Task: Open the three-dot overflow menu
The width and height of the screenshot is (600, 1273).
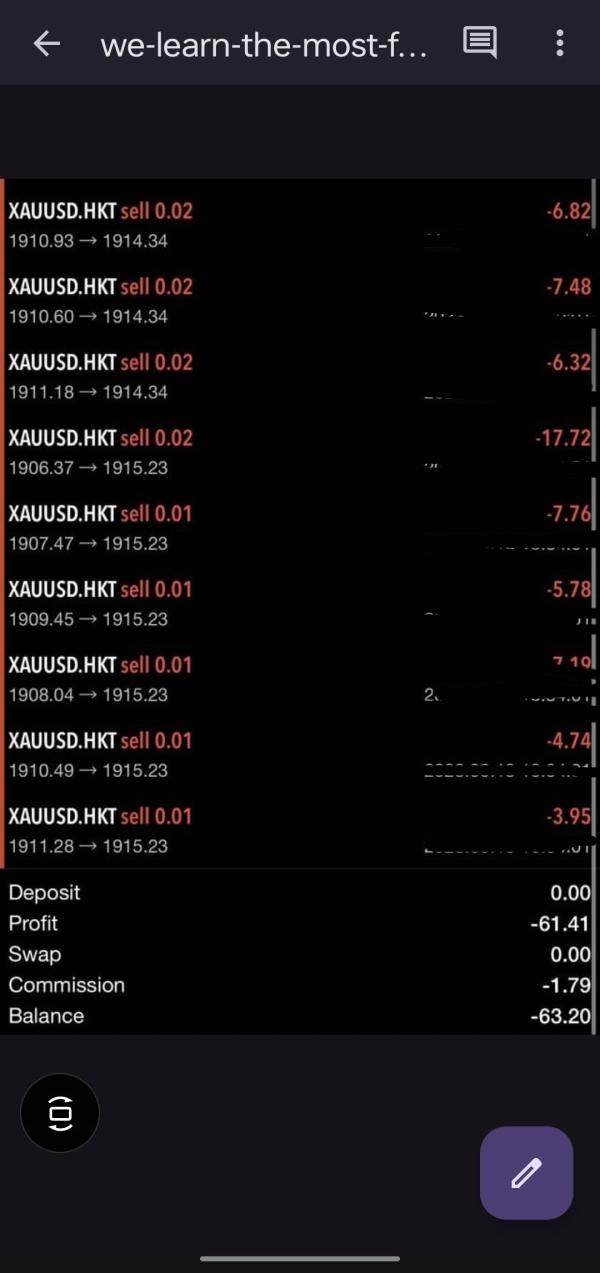Action: coord(559,43)
